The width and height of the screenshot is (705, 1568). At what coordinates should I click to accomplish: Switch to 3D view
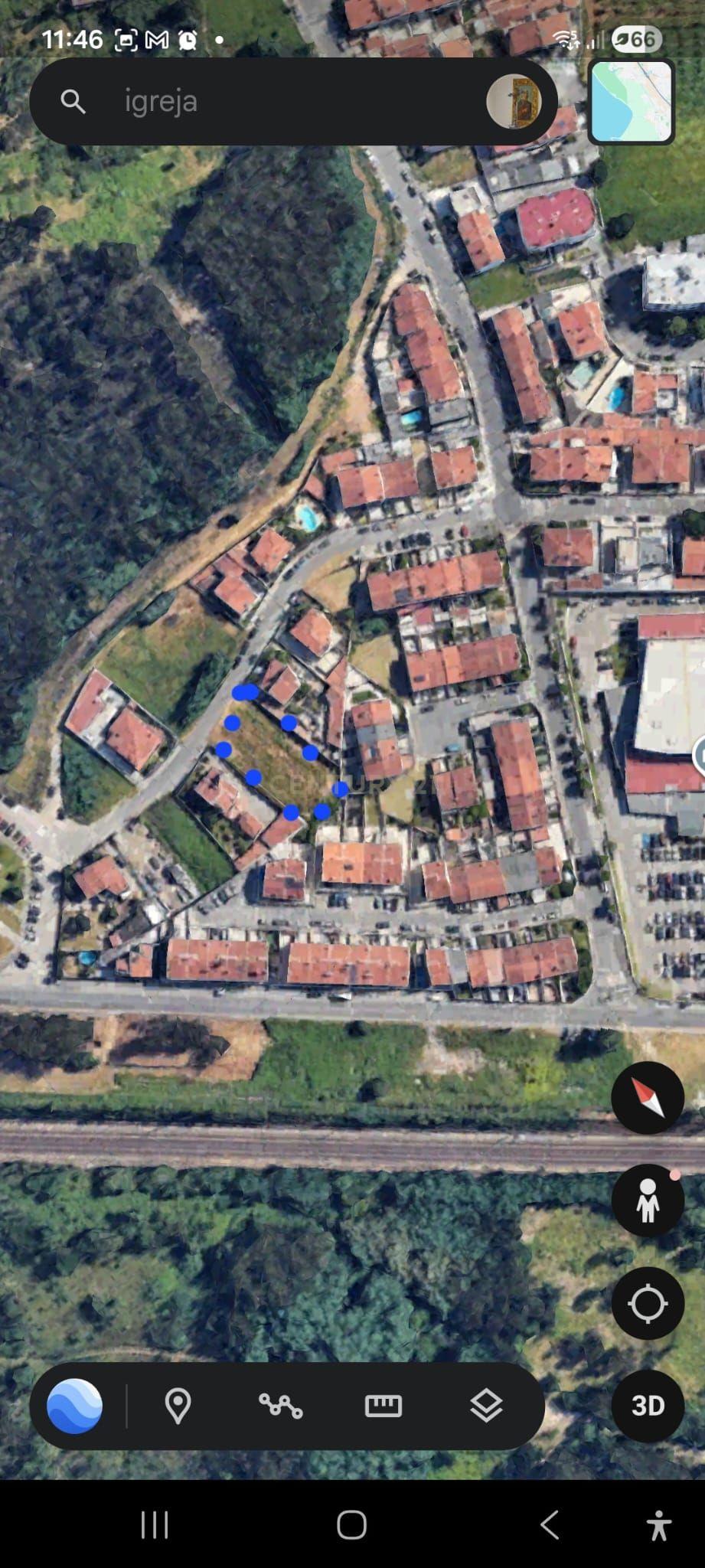648,1406
